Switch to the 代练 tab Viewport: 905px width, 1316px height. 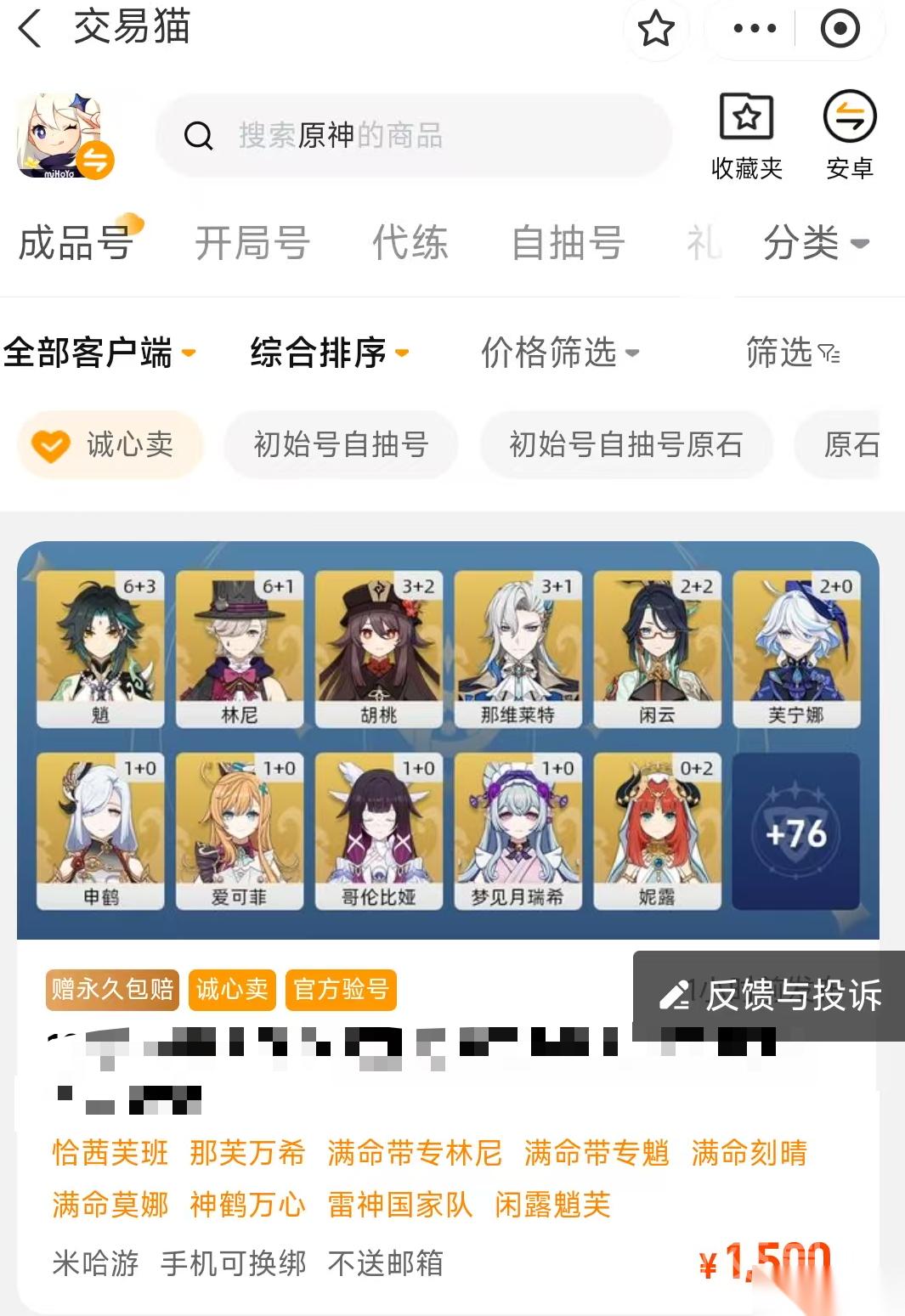[410, 243]
